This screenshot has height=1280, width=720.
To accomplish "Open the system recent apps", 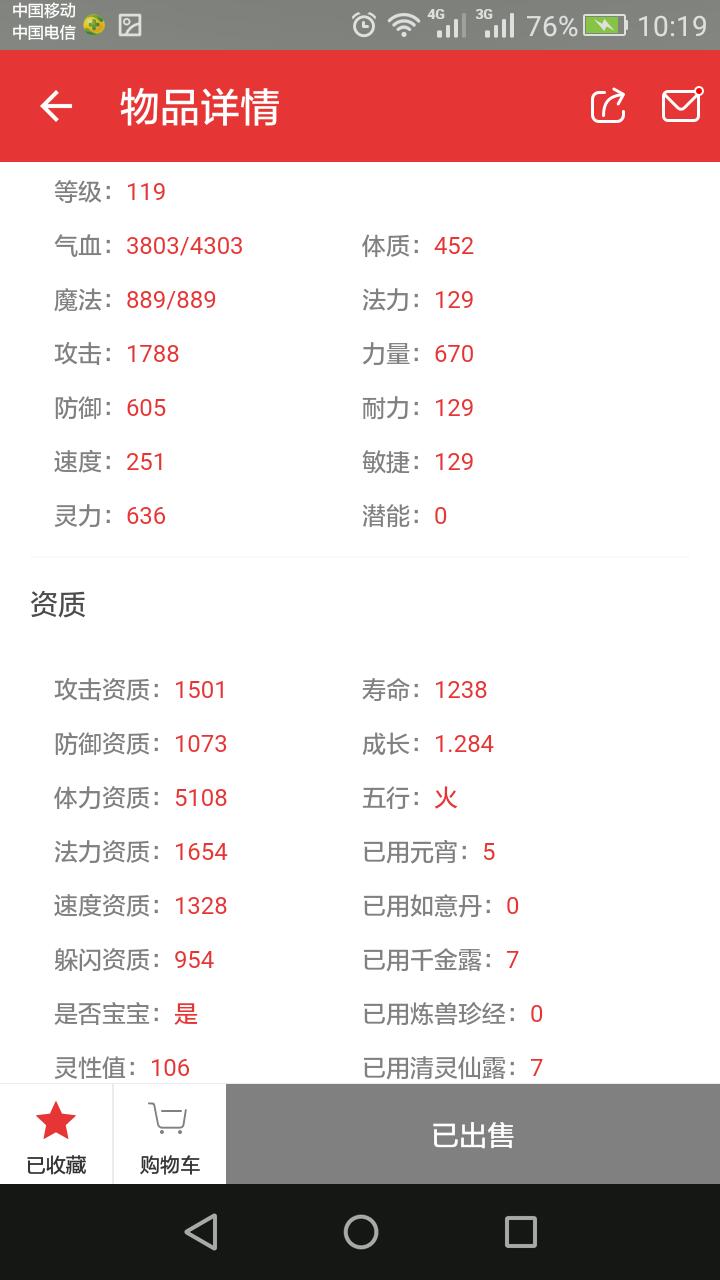I will coord(520,1232).
